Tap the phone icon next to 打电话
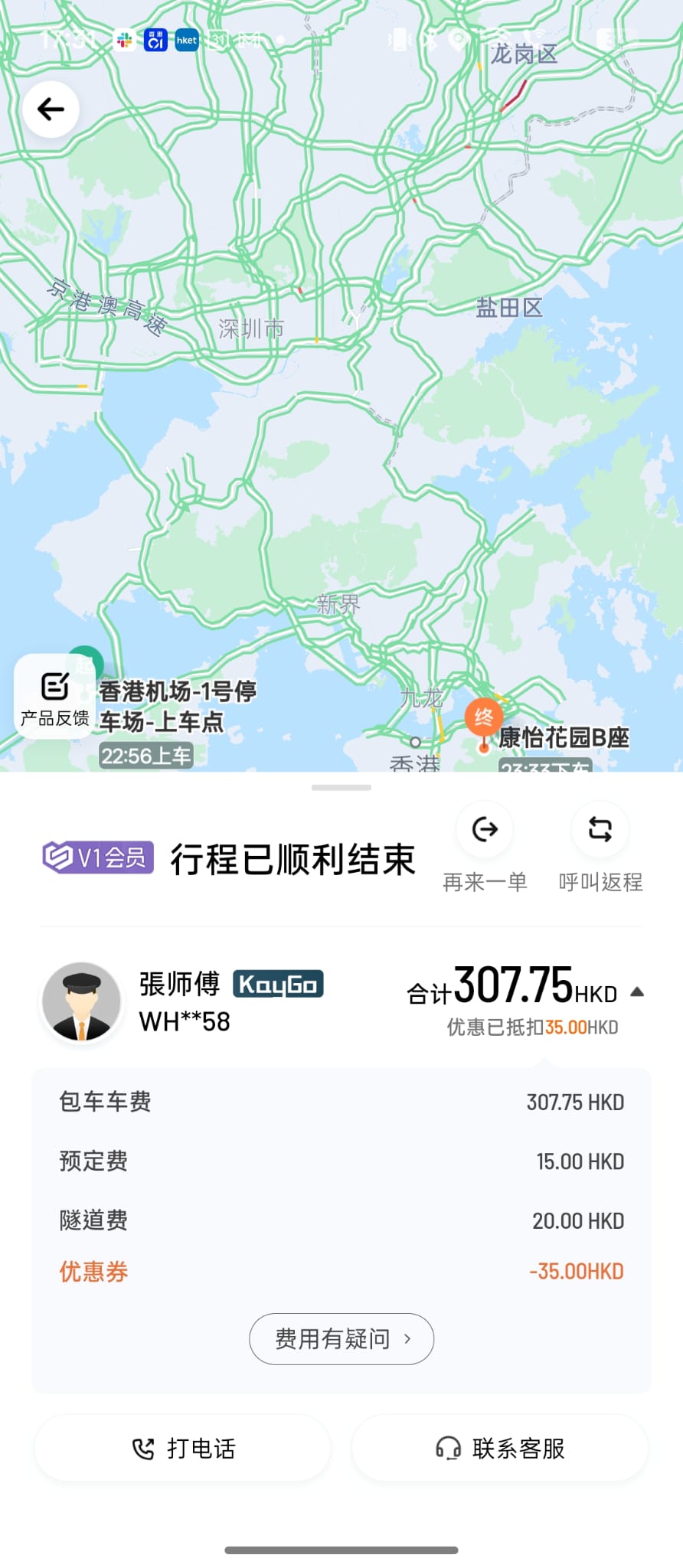The width and height of the screenshot is (683, 1568). 142,1448
